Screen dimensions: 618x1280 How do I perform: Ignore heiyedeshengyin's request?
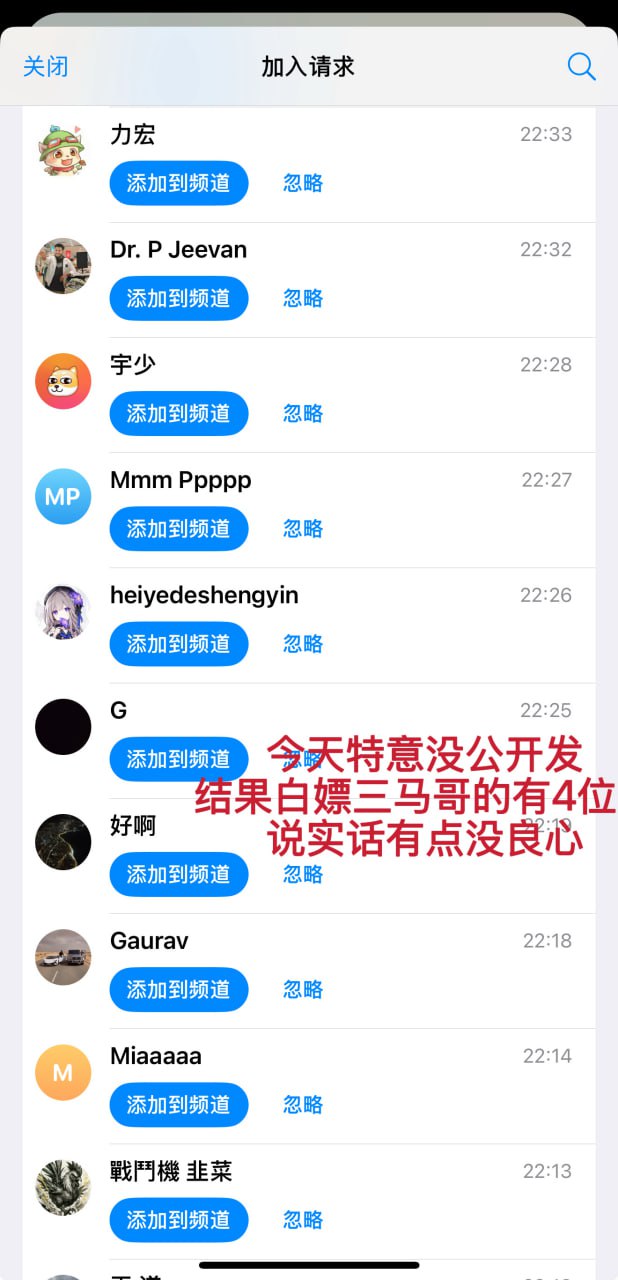point(303,644)
